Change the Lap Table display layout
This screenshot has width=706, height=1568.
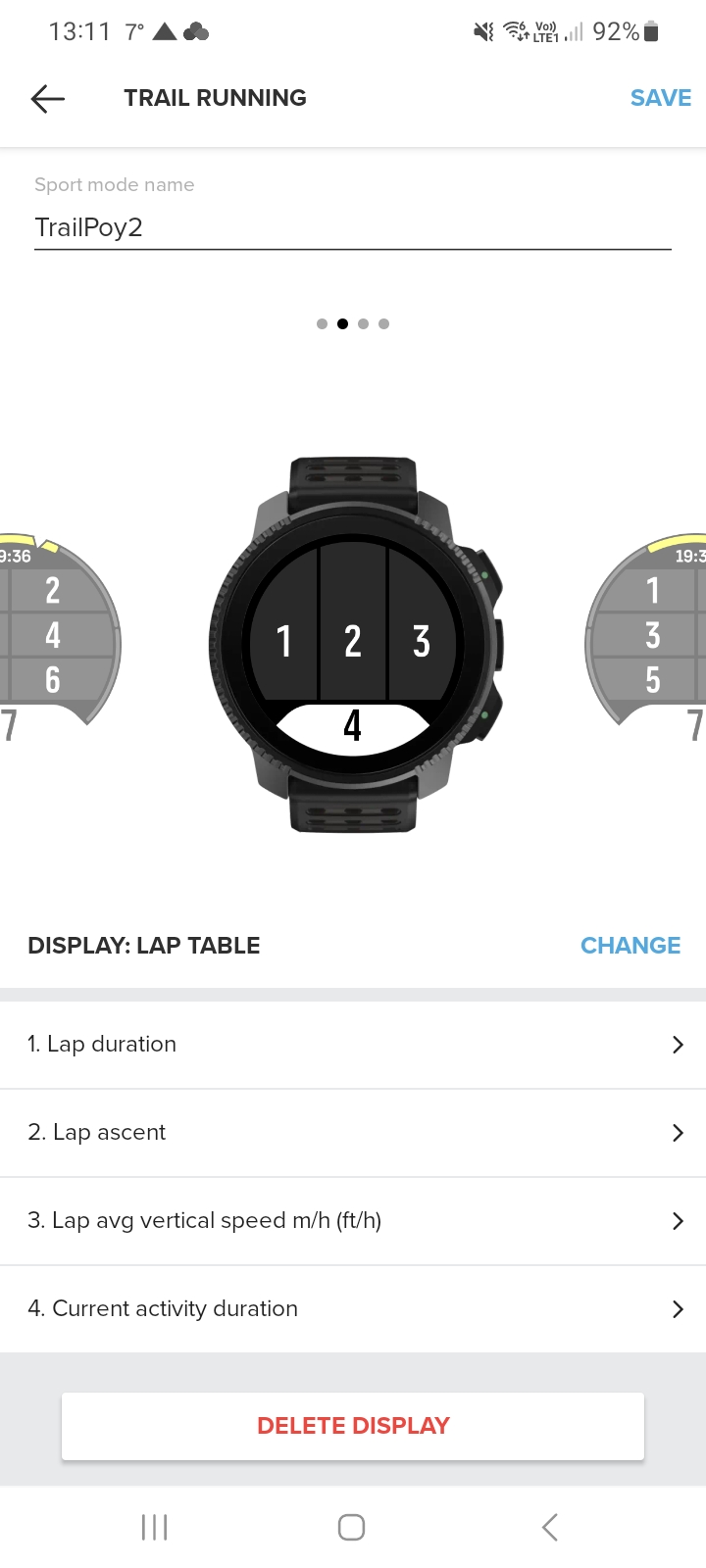pos(630,945)
